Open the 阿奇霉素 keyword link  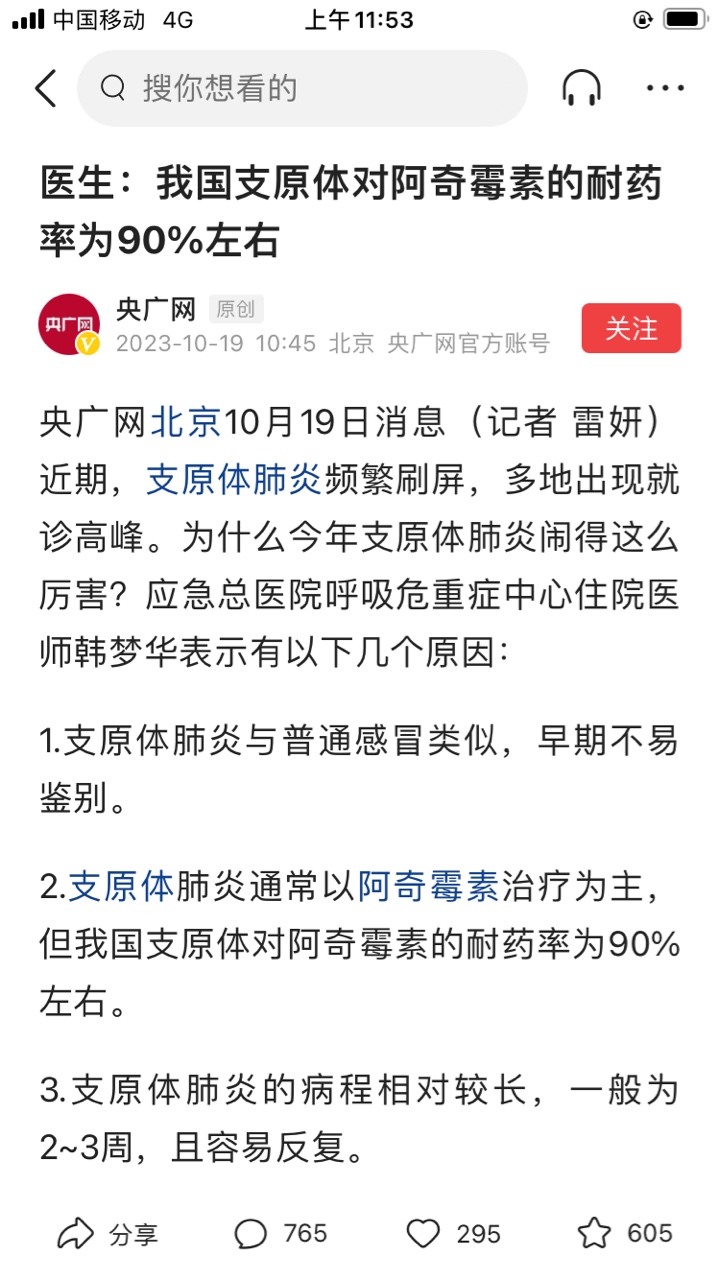click(428, 886)
